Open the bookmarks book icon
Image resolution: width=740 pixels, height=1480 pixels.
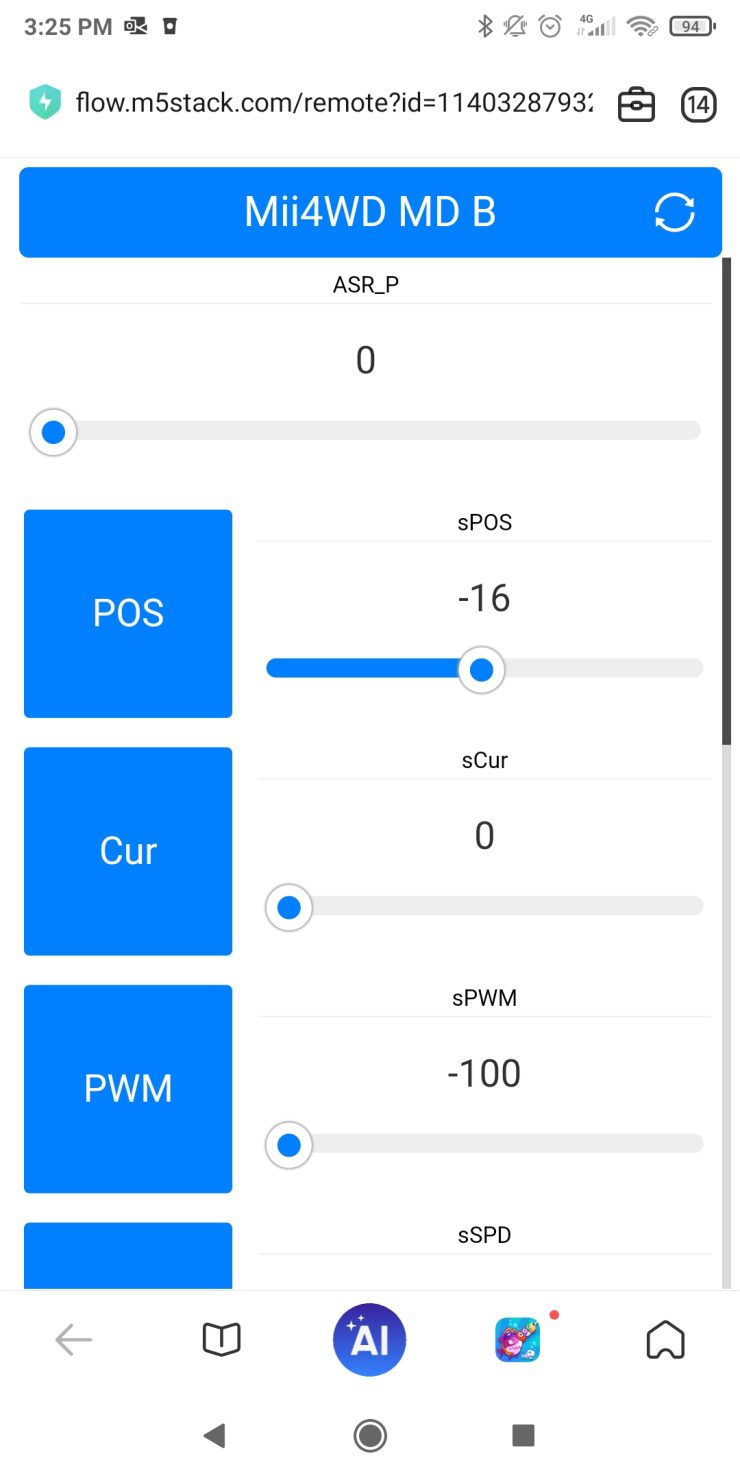tap(221, 1339)
